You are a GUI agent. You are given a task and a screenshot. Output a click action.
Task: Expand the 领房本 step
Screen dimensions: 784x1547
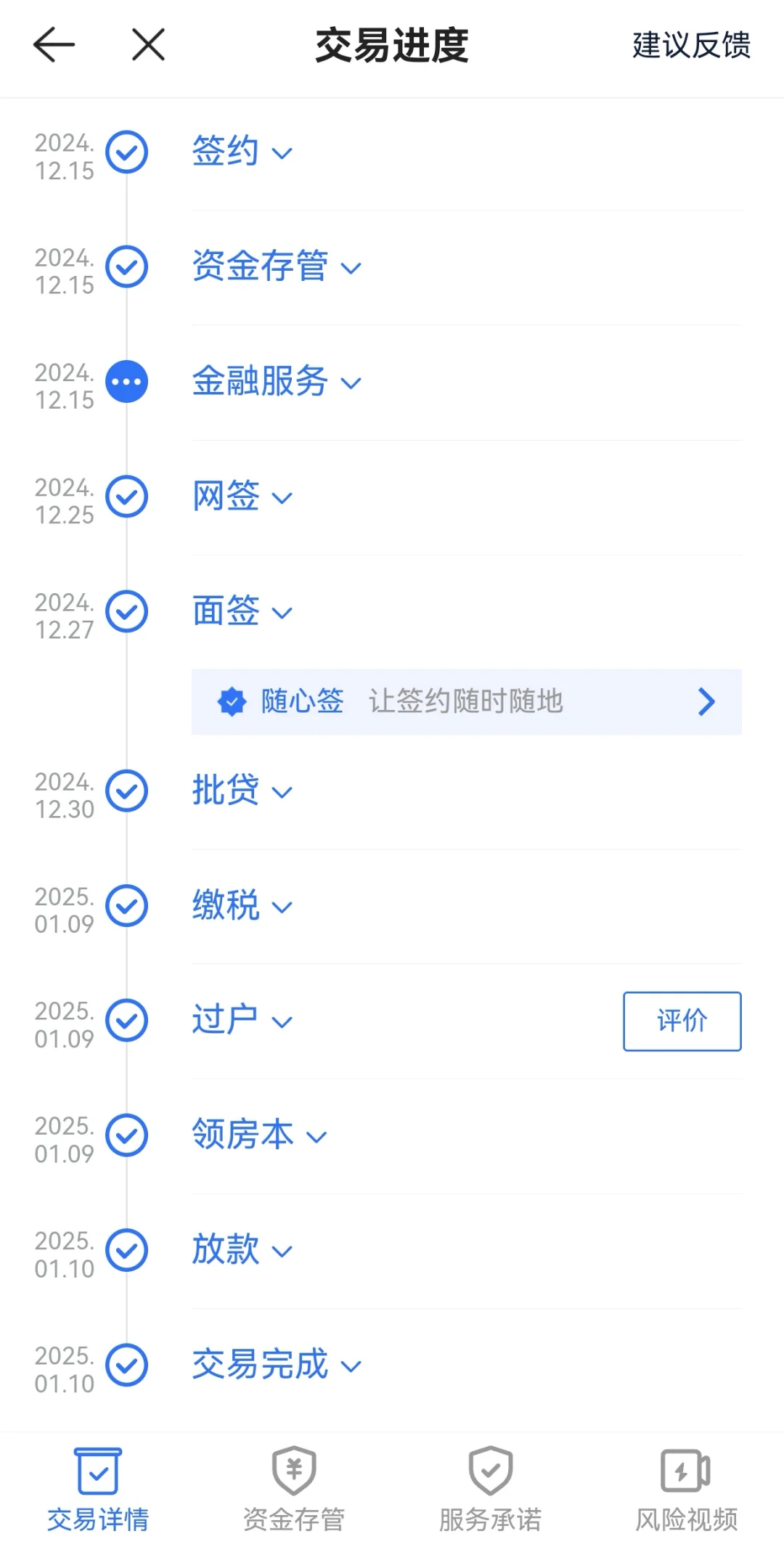click(x=259, y=1135)
